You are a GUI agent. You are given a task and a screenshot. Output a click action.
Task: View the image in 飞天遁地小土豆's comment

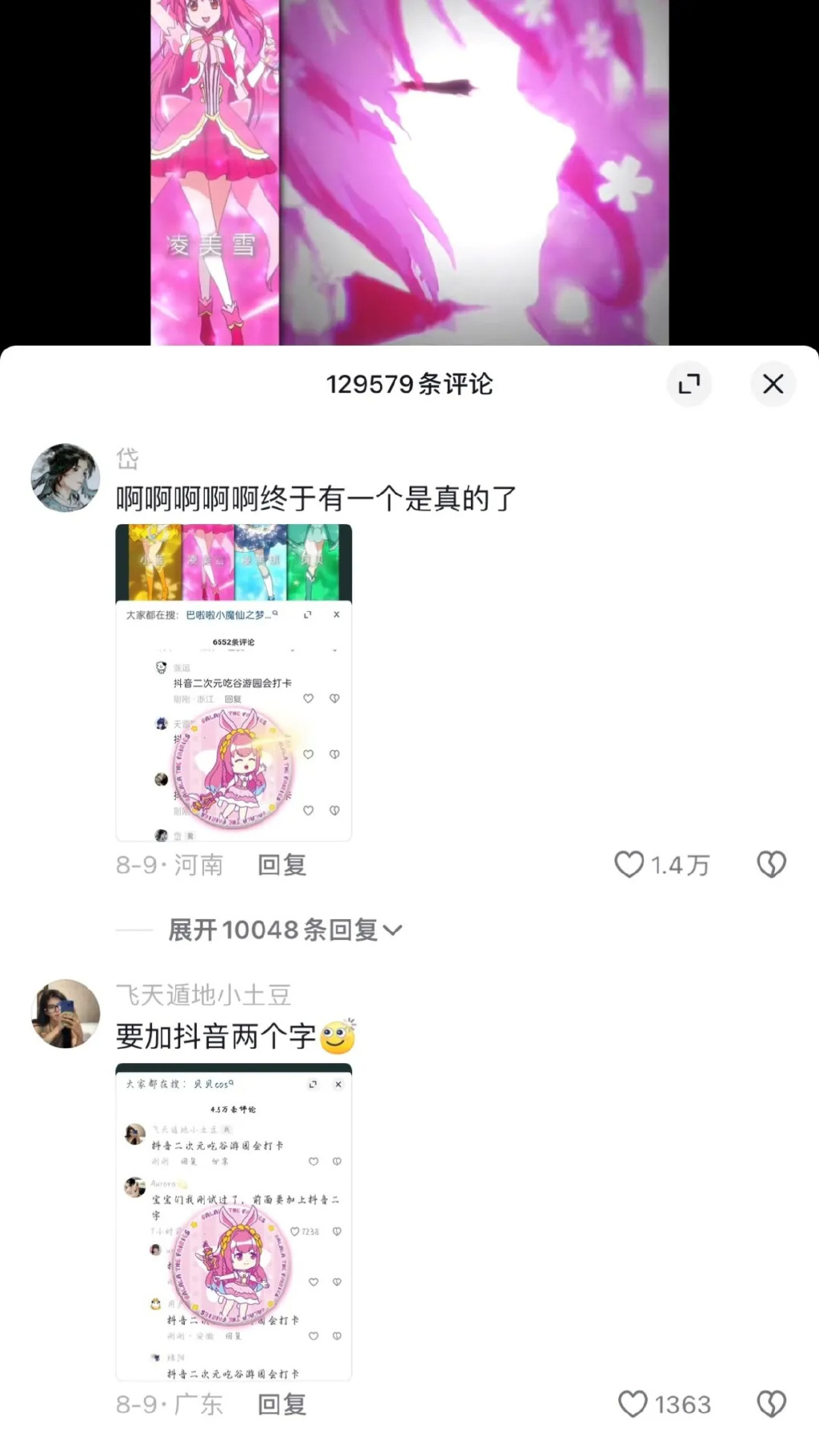234,1222
